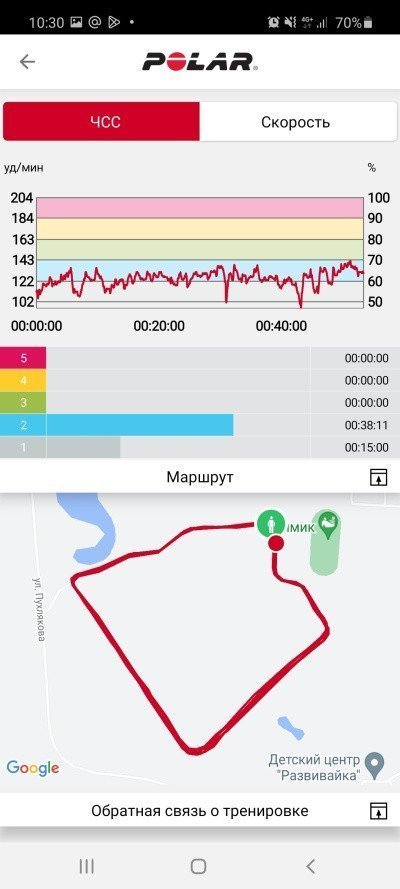Viewport: 400px width, 889px height.
Task: Go to the home screen
Action: (198, 866)
